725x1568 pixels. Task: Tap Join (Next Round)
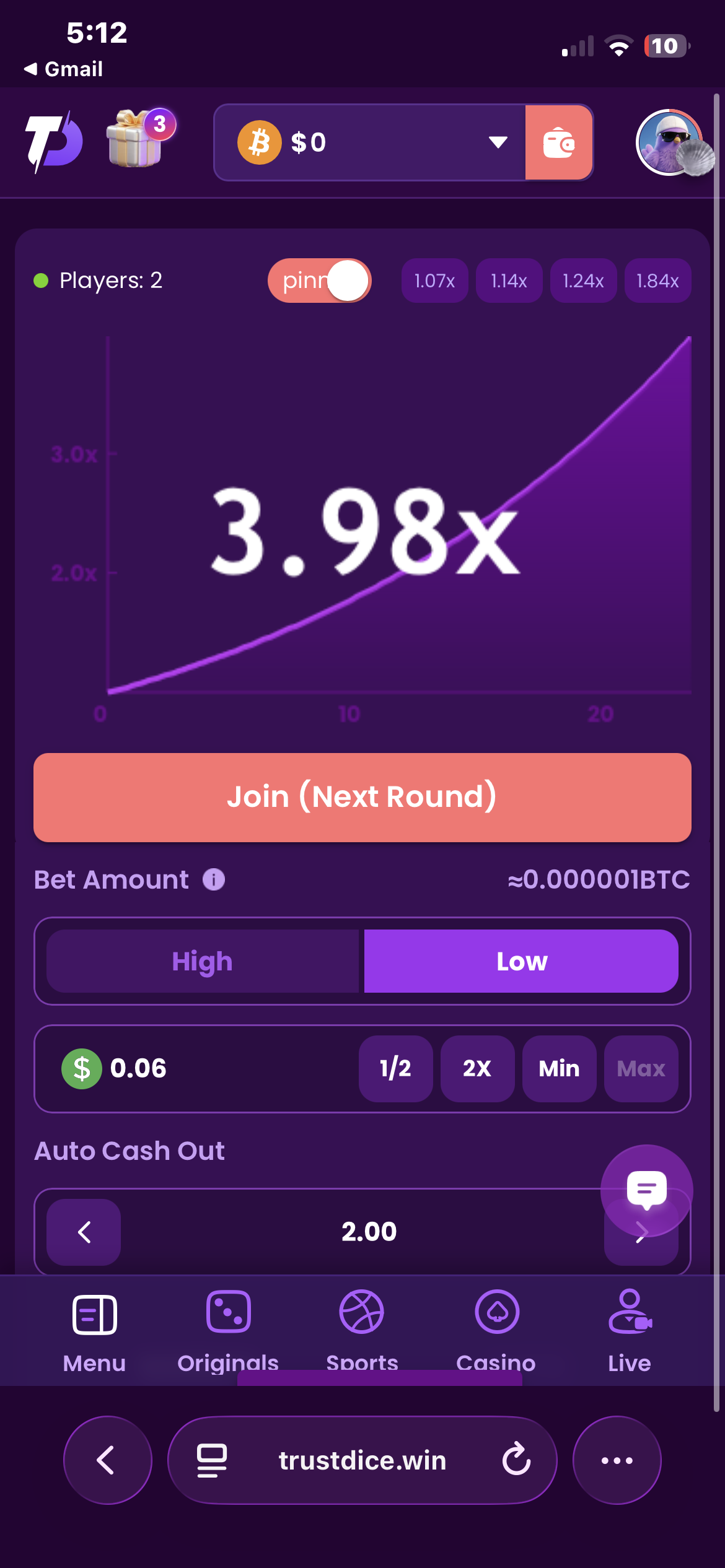362,797
